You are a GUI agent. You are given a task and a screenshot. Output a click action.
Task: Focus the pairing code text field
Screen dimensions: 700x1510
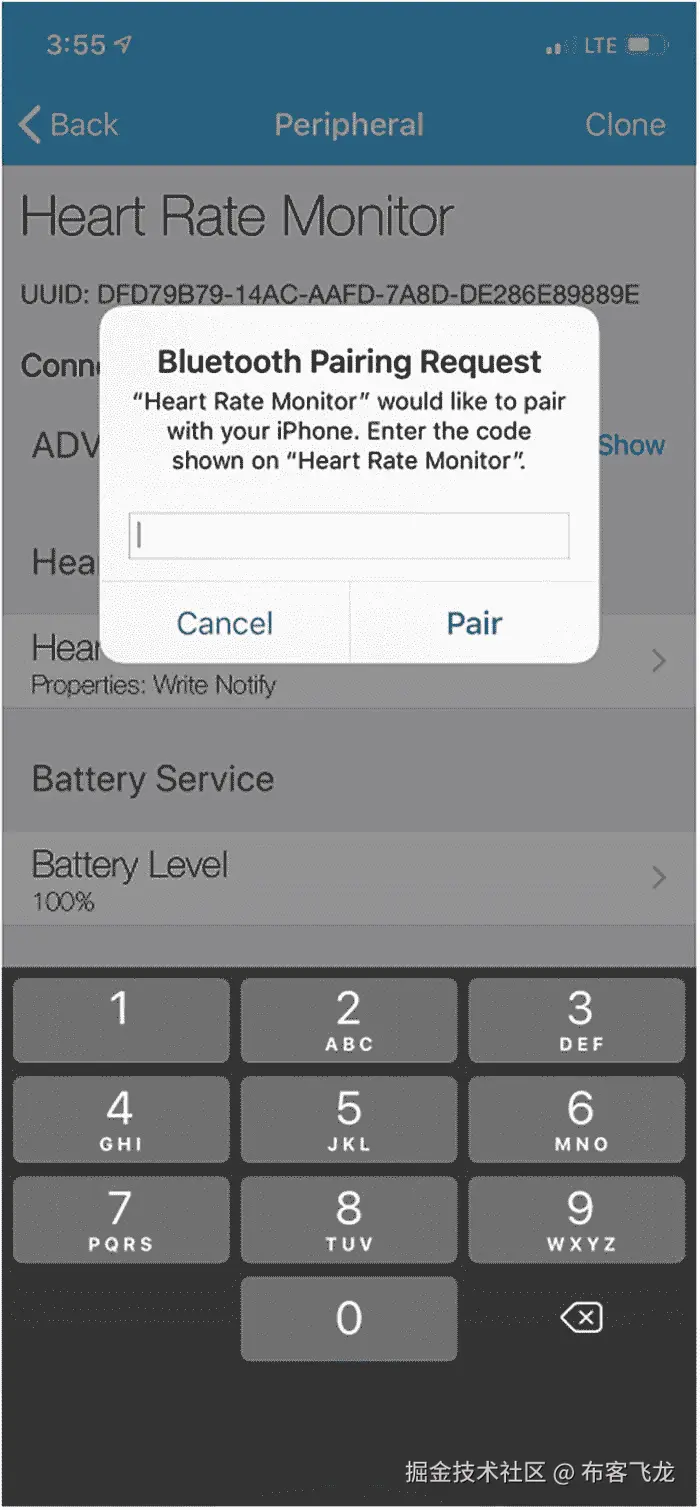click(x=349, y=536)
